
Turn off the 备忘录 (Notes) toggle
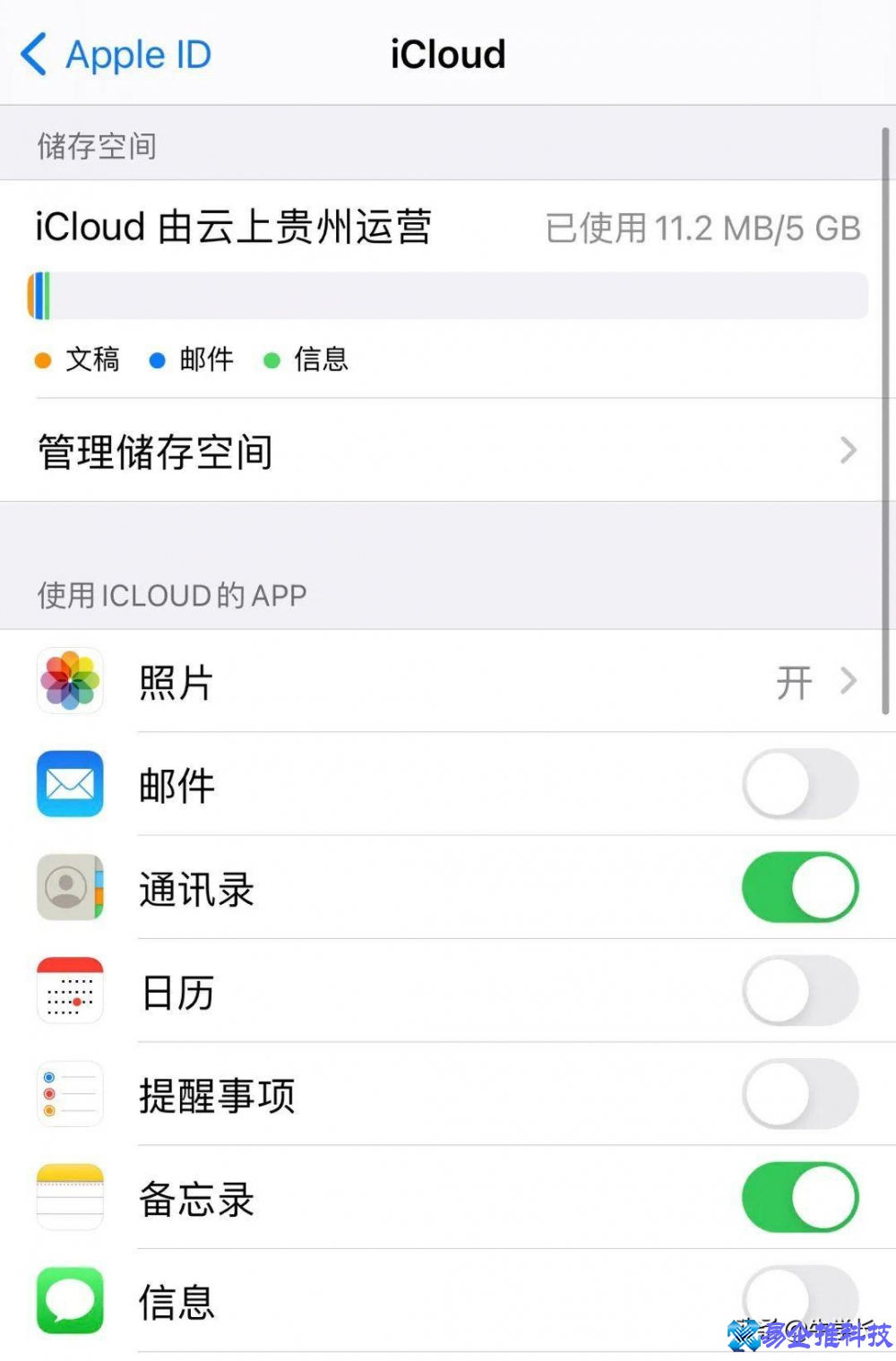pyautogui.click(x=800, y=1198)
